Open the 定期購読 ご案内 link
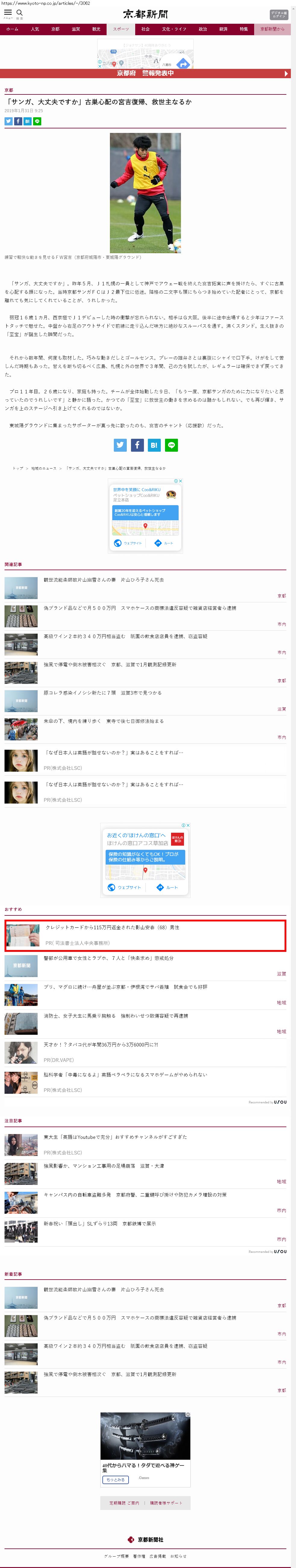This screenshot has width=296, height=1568. [124, 1503]
